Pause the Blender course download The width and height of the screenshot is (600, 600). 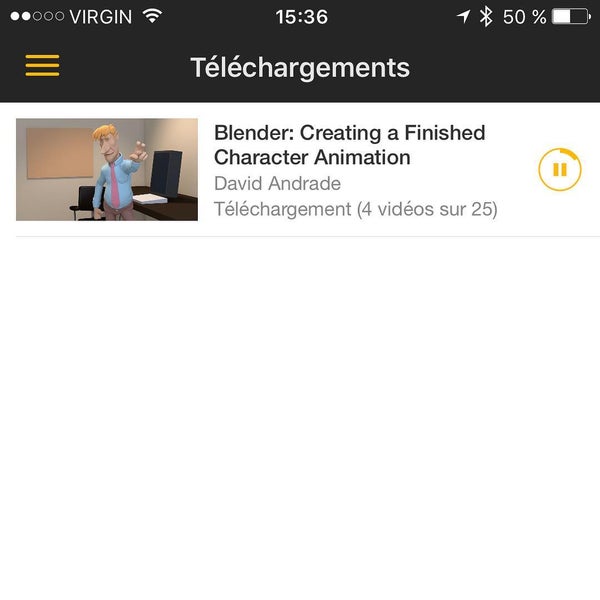pos(559,169)
